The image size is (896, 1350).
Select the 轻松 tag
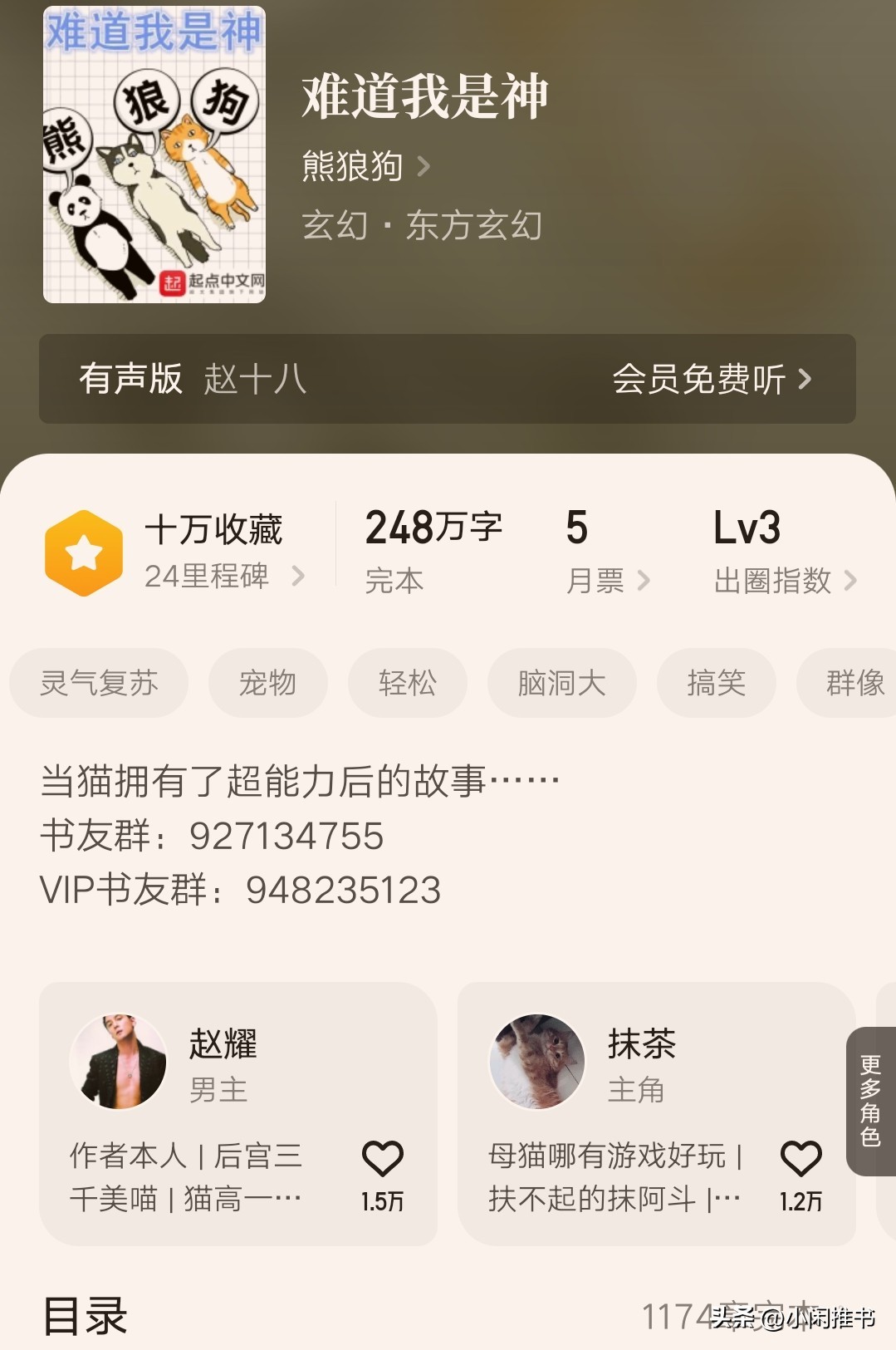click(407, 683)
